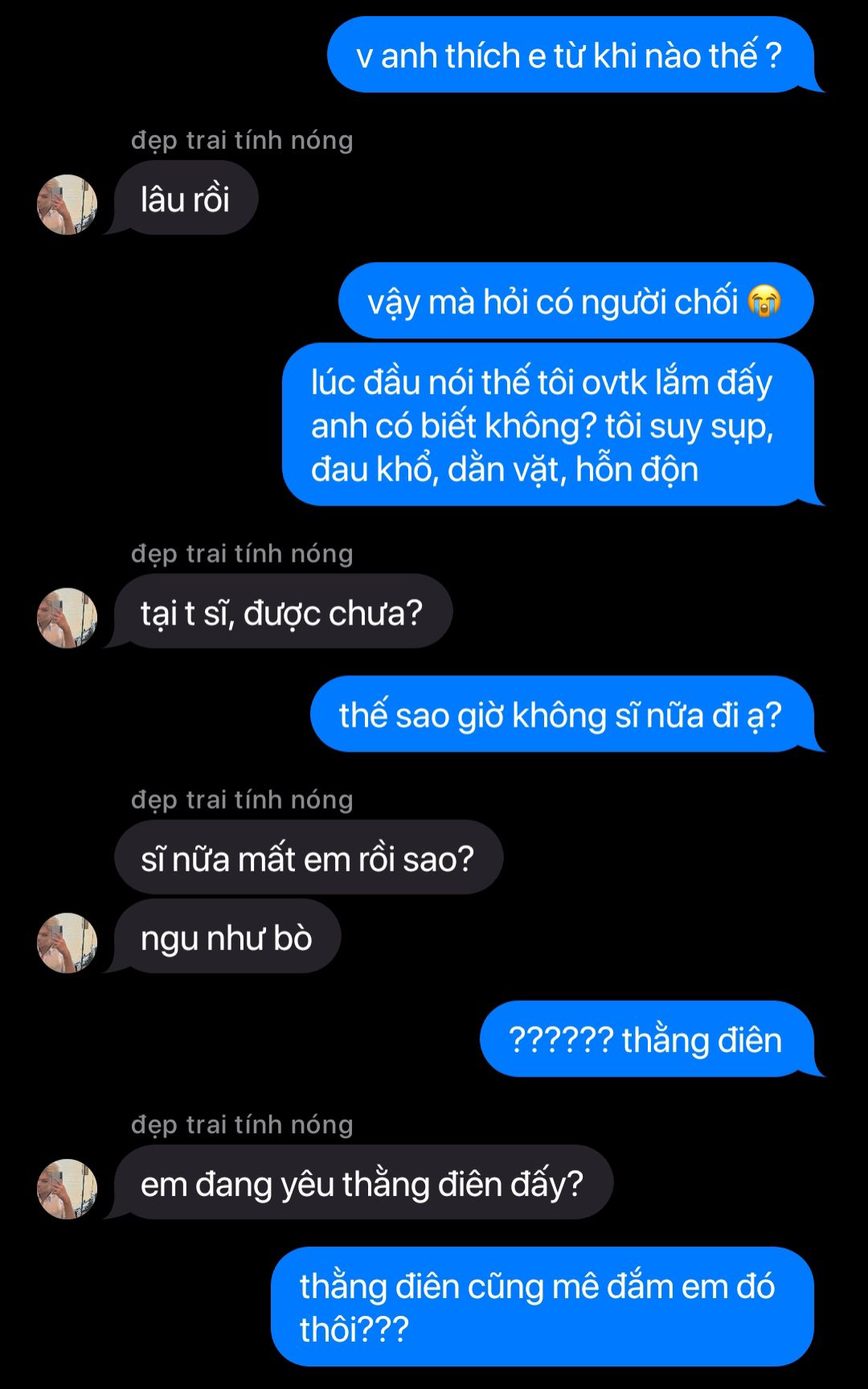The width and height of the screenshot is (868, 1389).
Task: View profile from avatar beside "ngu như bò"
Action: click(68, 943)
